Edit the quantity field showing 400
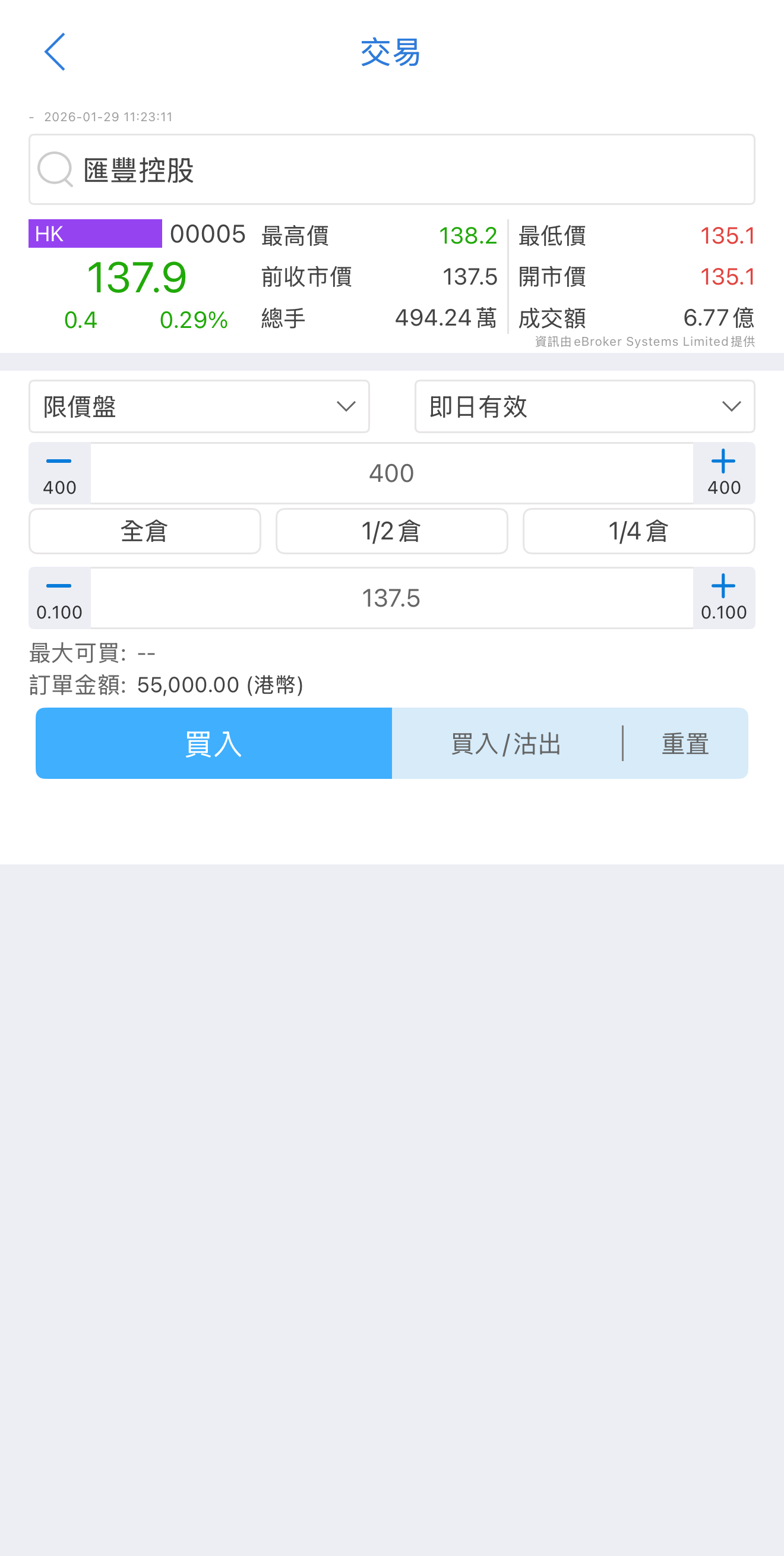Screen dimensions: 784x1556 tap(391, 473)
